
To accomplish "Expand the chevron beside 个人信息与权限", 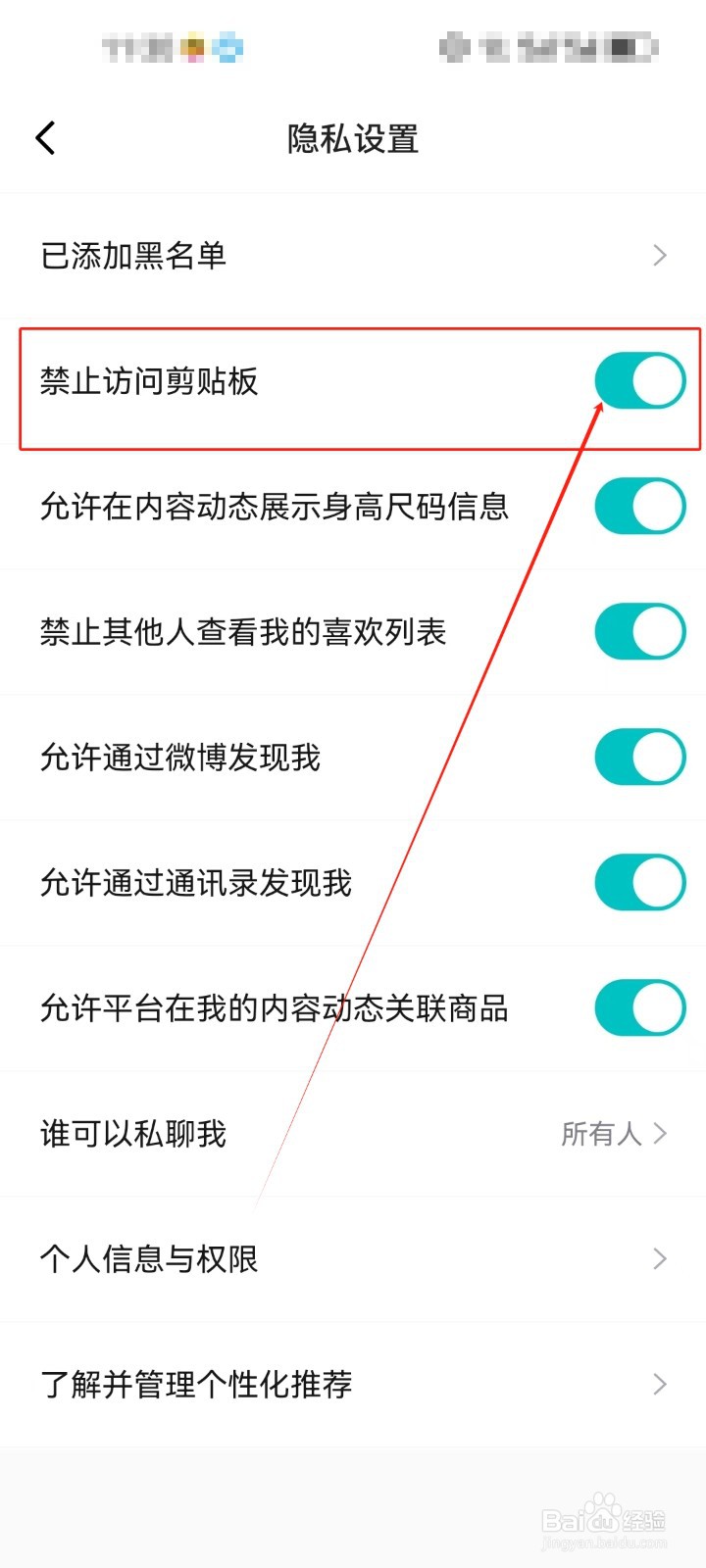I will pyautogui.click(x=659, y=1259).
